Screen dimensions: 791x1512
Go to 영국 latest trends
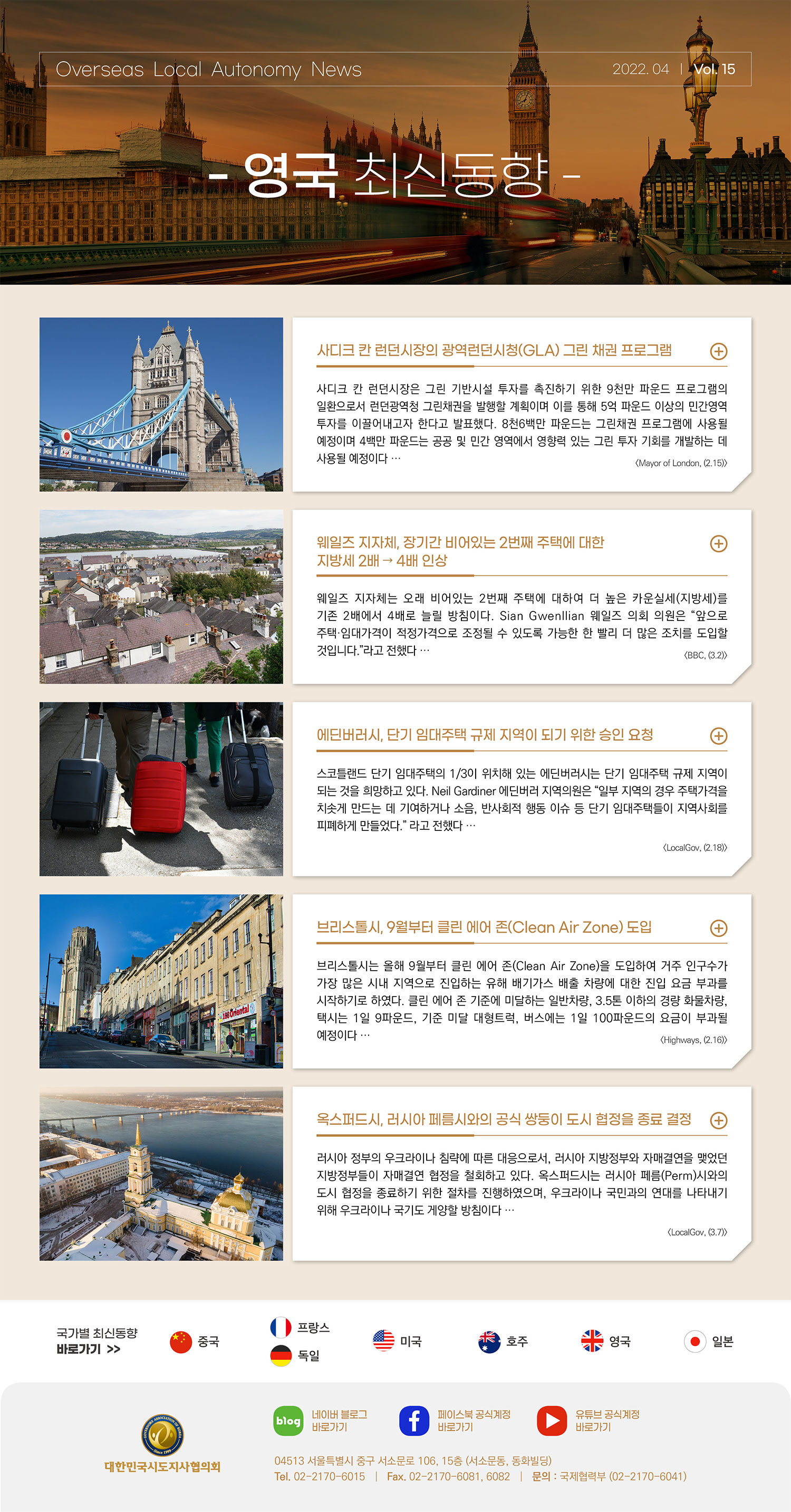coord(605,1342)
